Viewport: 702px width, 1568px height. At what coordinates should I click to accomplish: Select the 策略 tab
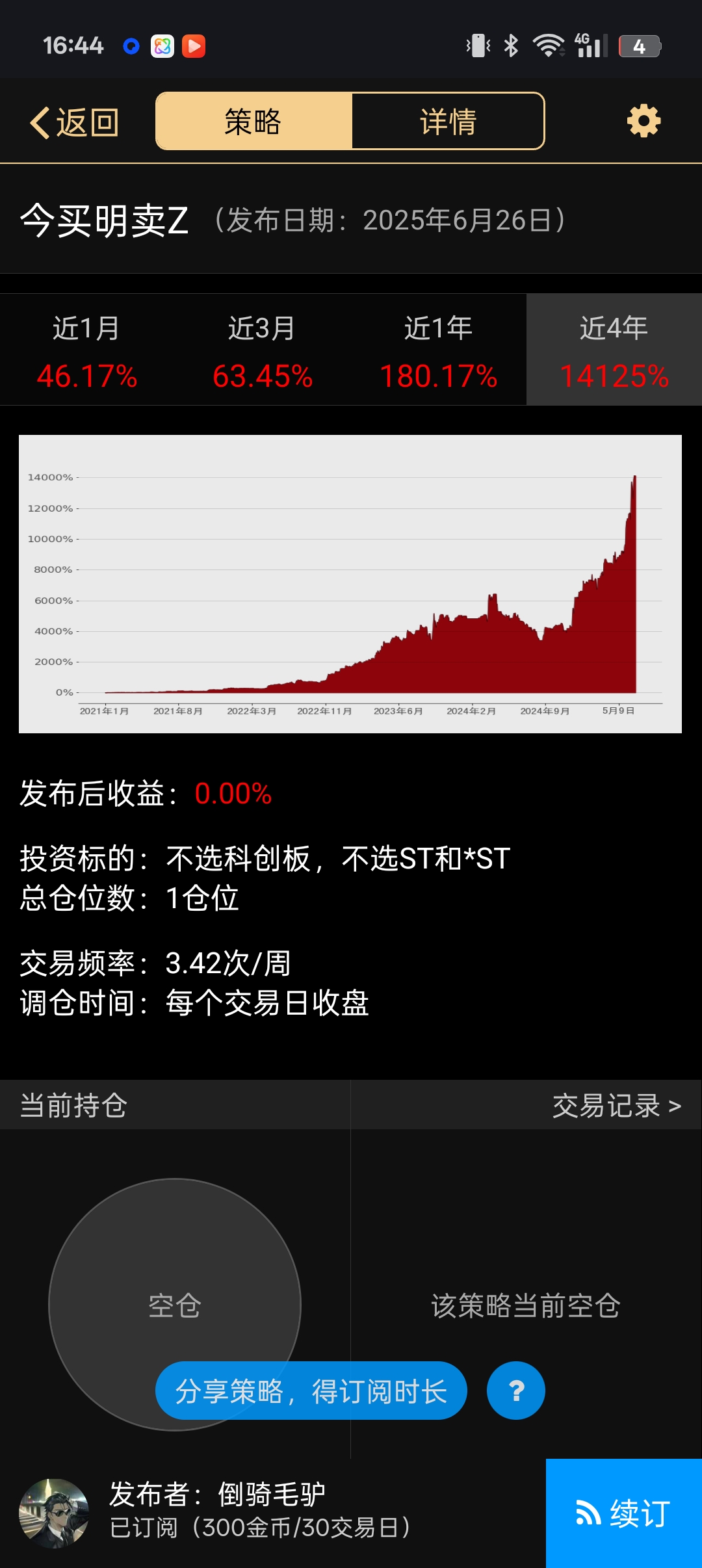pos(253,122)
